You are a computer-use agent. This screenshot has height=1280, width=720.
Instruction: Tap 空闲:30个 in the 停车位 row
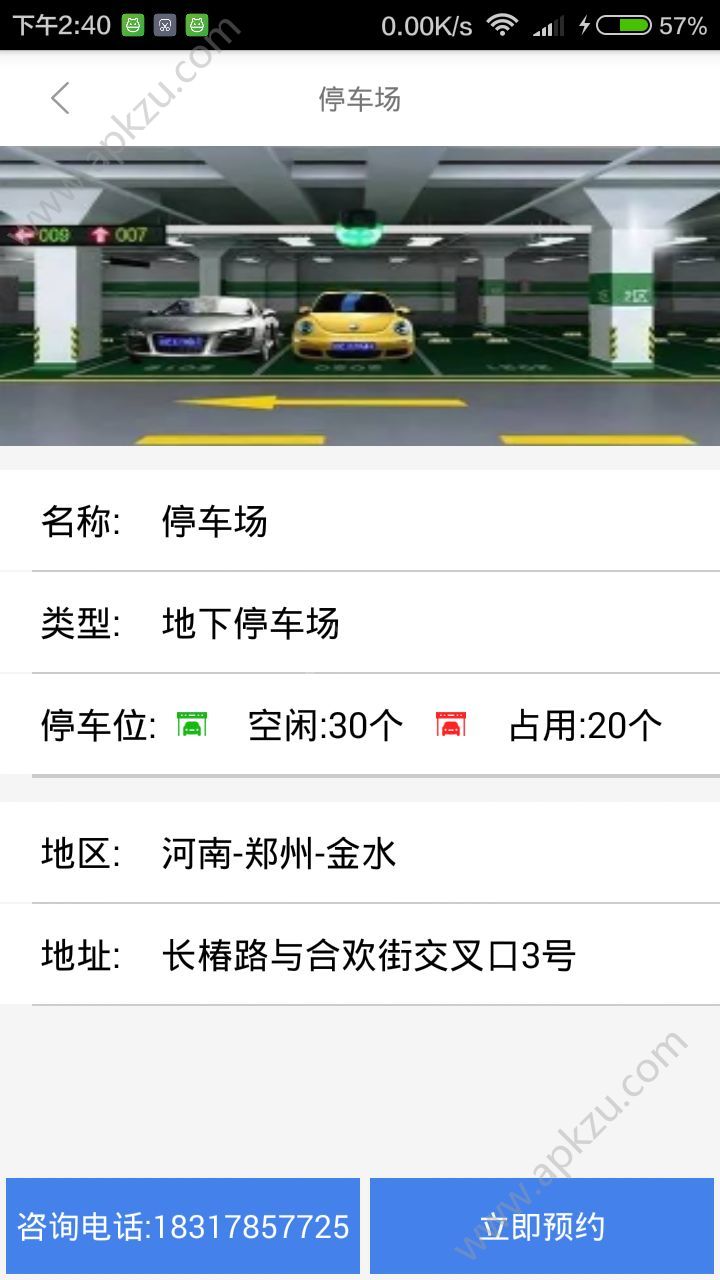coord(322,722)
